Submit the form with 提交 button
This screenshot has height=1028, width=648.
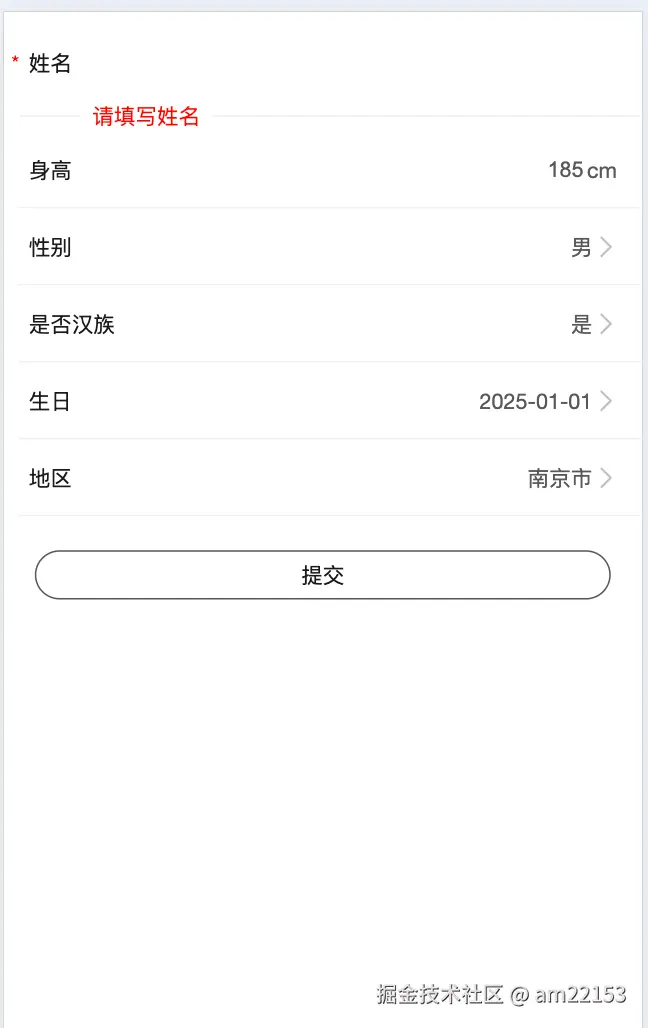(322, 575)
